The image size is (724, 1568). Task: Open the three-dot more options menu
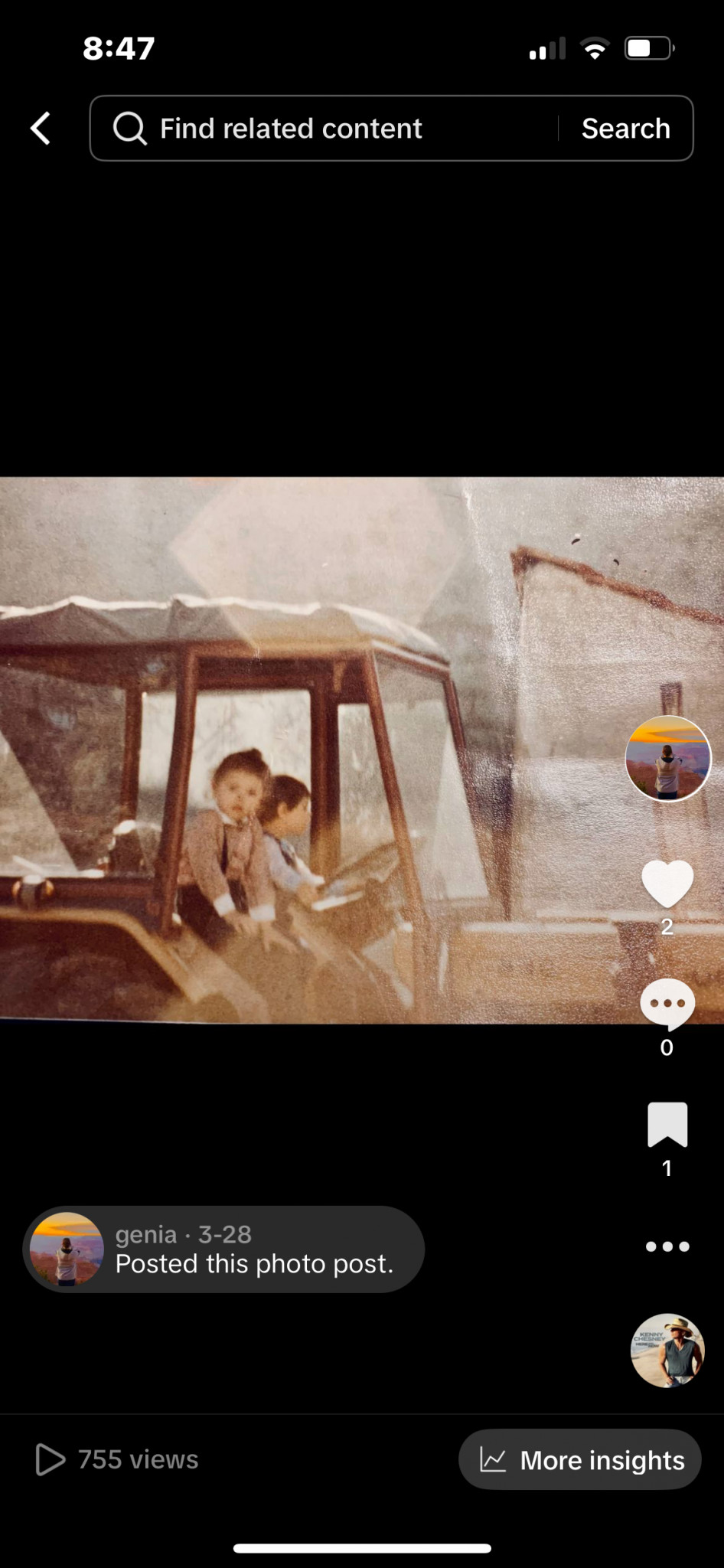click(667, 1246)
